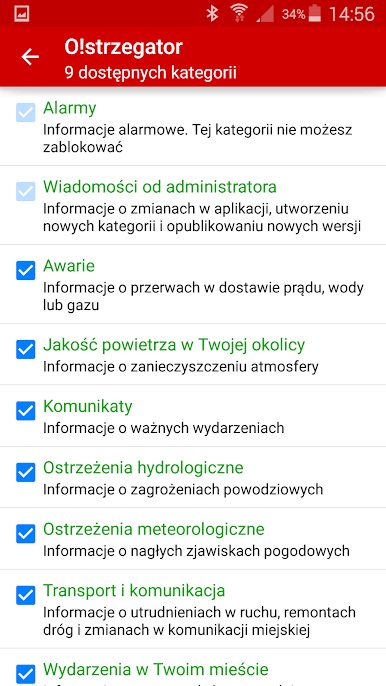Disable the Komunikaty category checkbox

click(x=25, y=411)
